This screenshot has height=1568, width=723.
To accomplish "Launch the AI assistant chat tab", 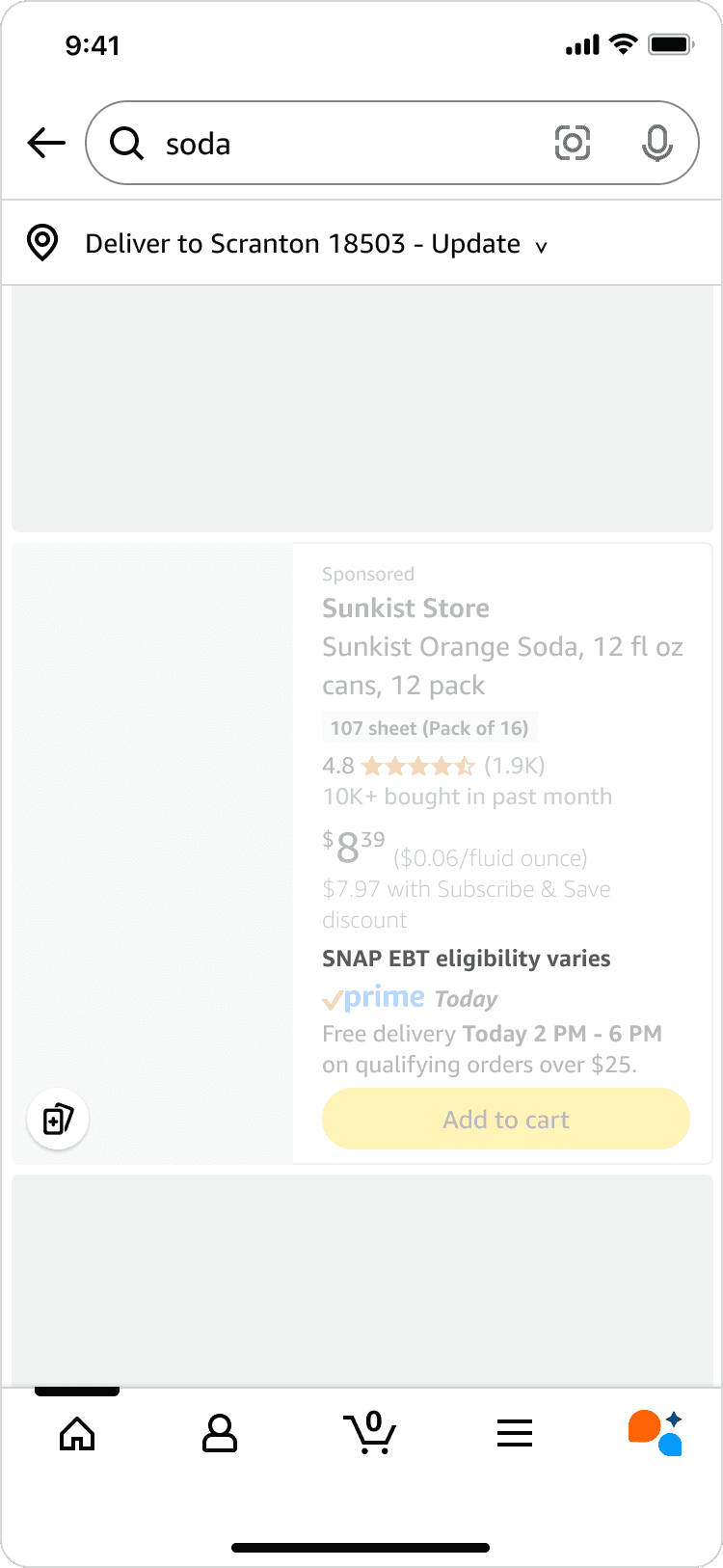I will pyautogui.click(x=656, y=1432).
